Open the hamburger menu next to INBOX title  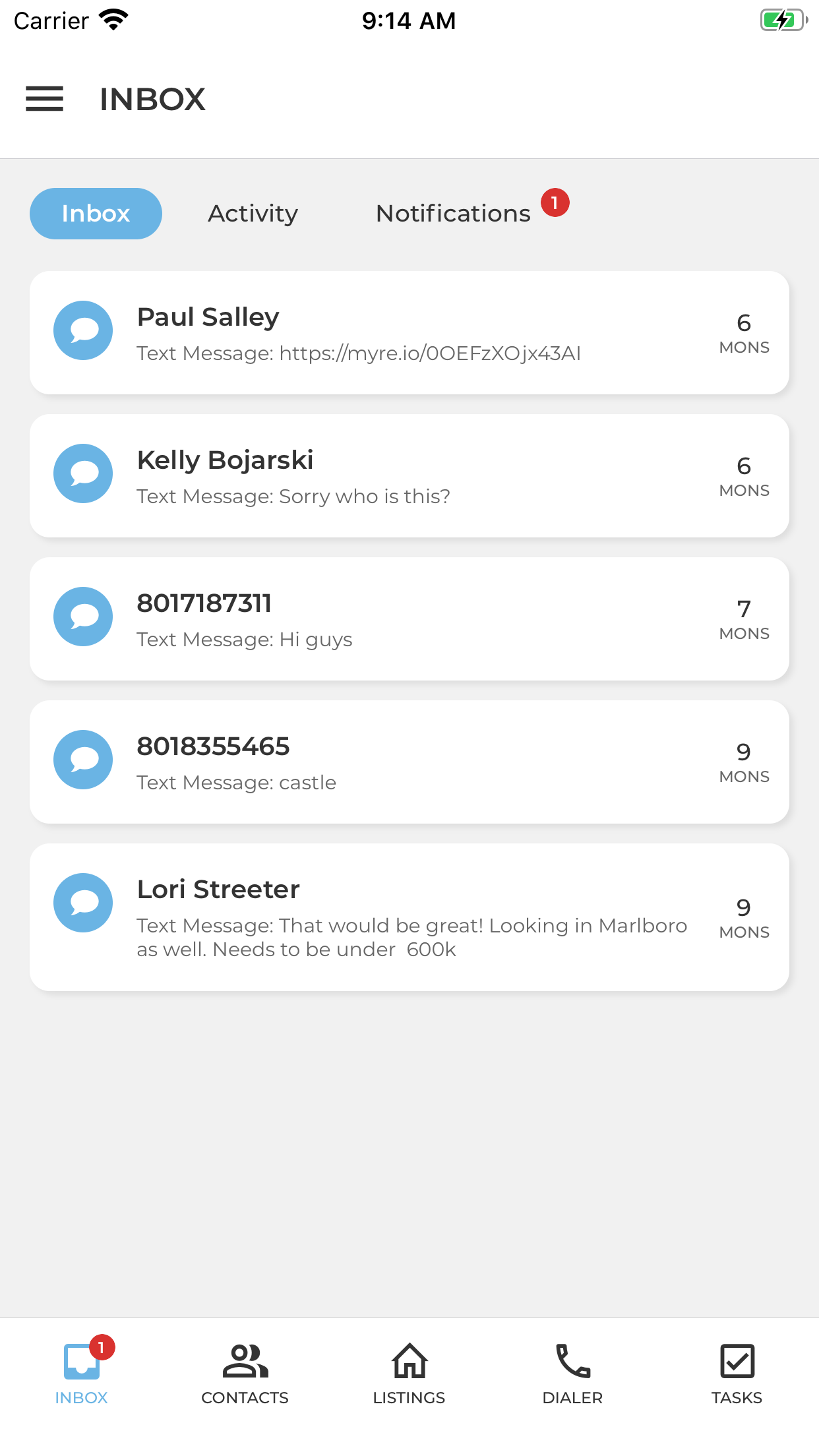pyautogui.click(x=45, y=98)
